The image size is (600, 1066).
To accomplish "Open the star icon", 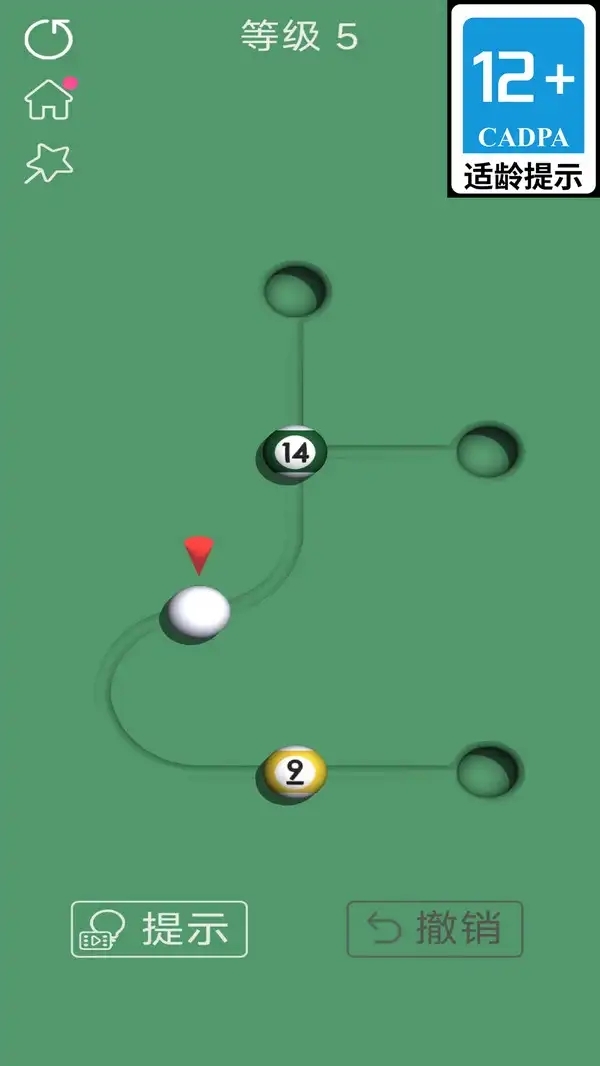I will pyautogui.click(x=49, y=163).
